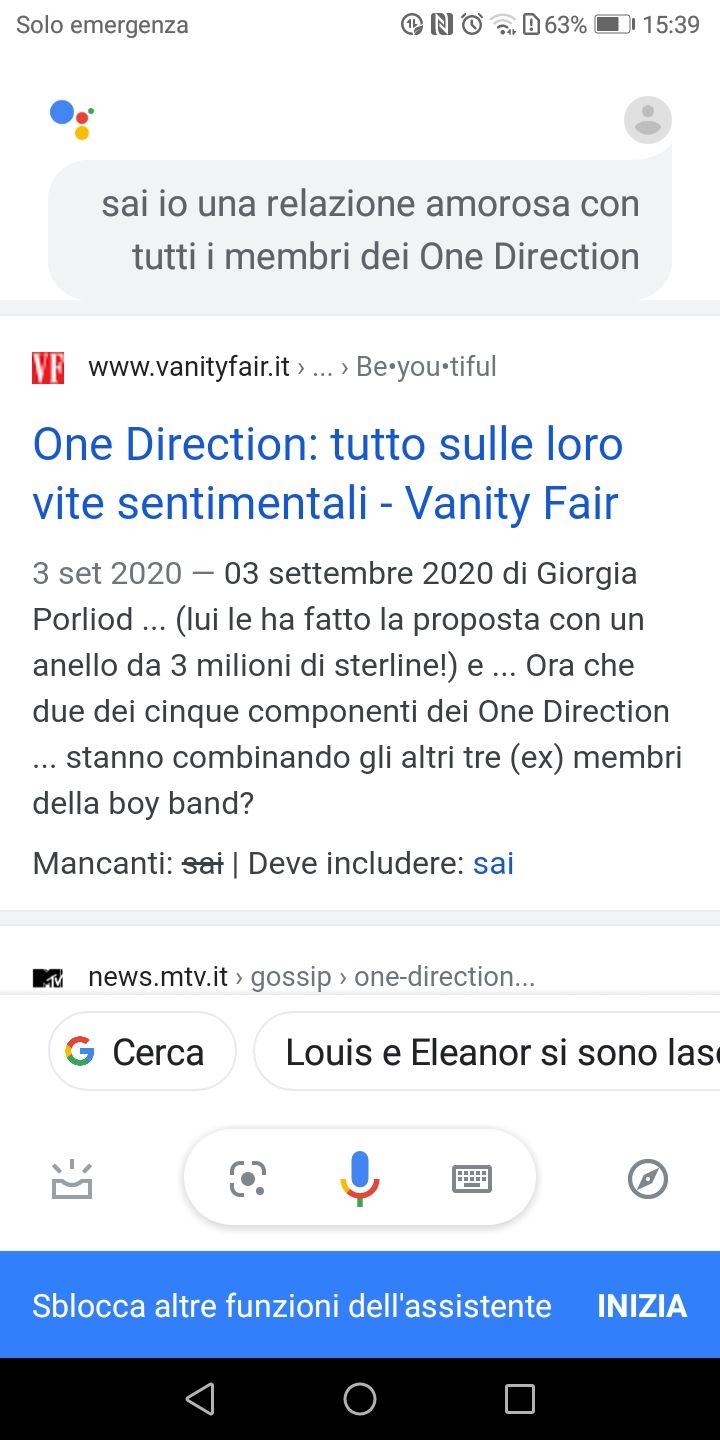Select the 'Louis e Eleanor' suggestion chip
Image resolution: width=720 pixels, height=1440 pixels.
pyautogui.click(x=488, y=1051)
